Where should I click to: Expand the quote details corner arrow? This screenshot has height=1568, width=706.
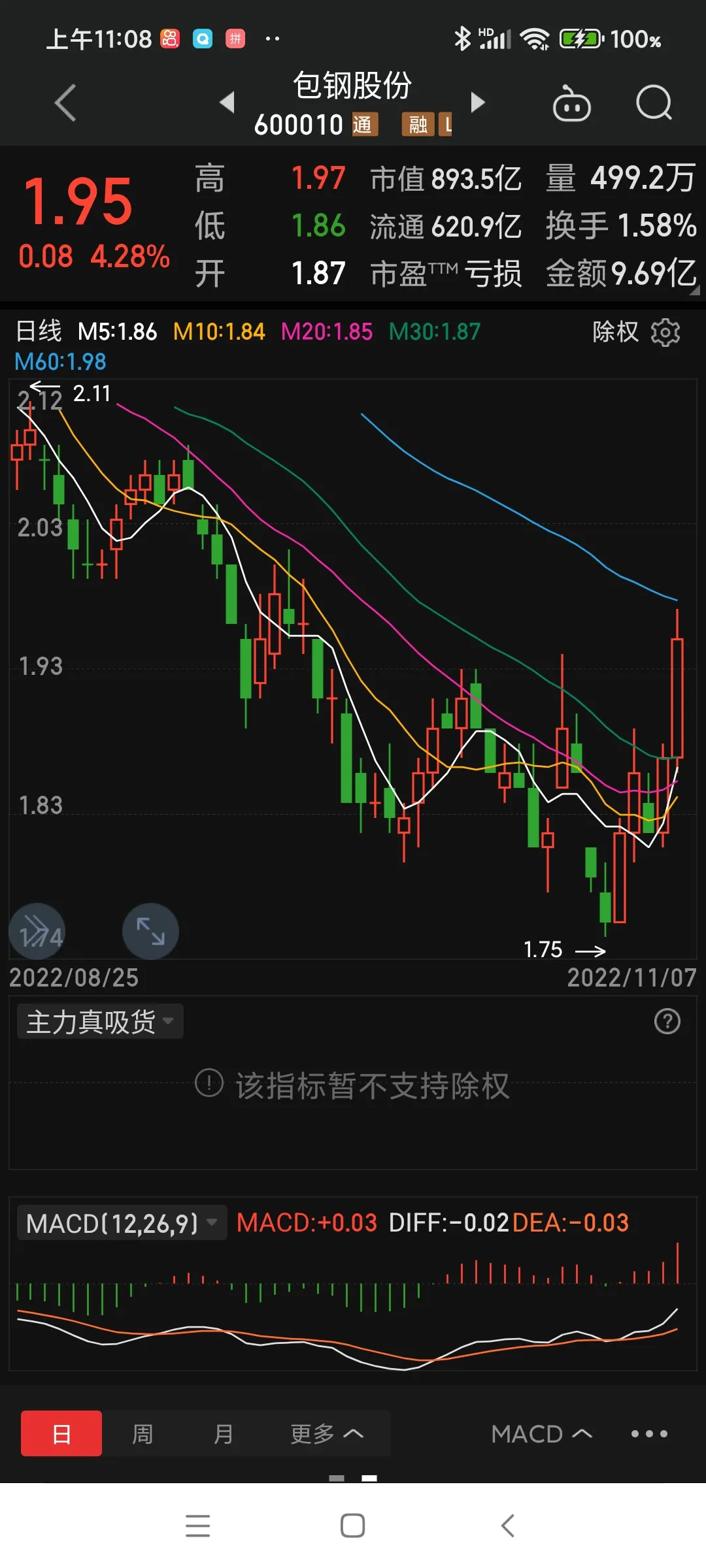[x=694, y=290]
